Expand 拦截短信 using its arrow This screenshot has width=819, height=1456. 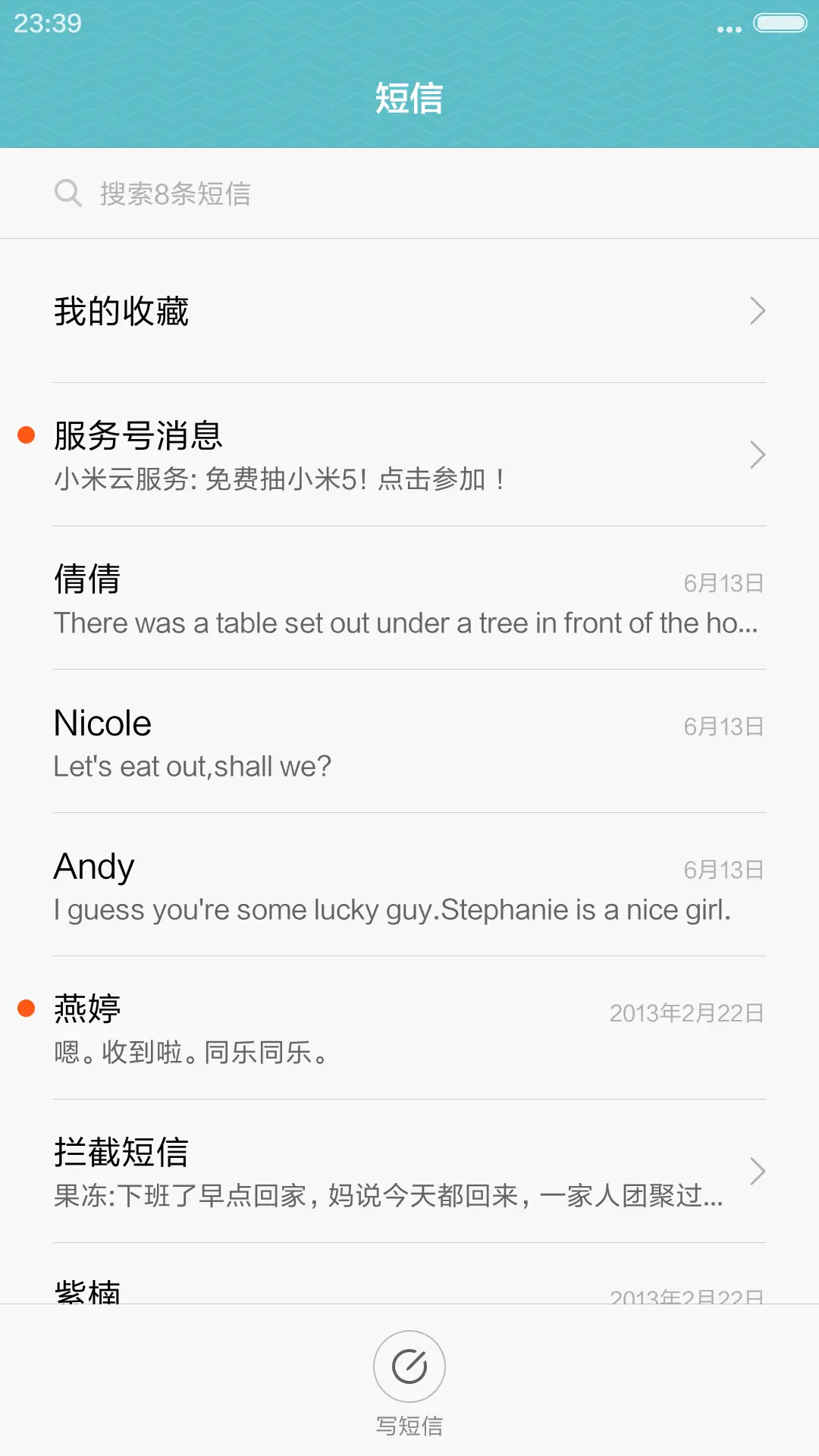[x=757, y=1172]
